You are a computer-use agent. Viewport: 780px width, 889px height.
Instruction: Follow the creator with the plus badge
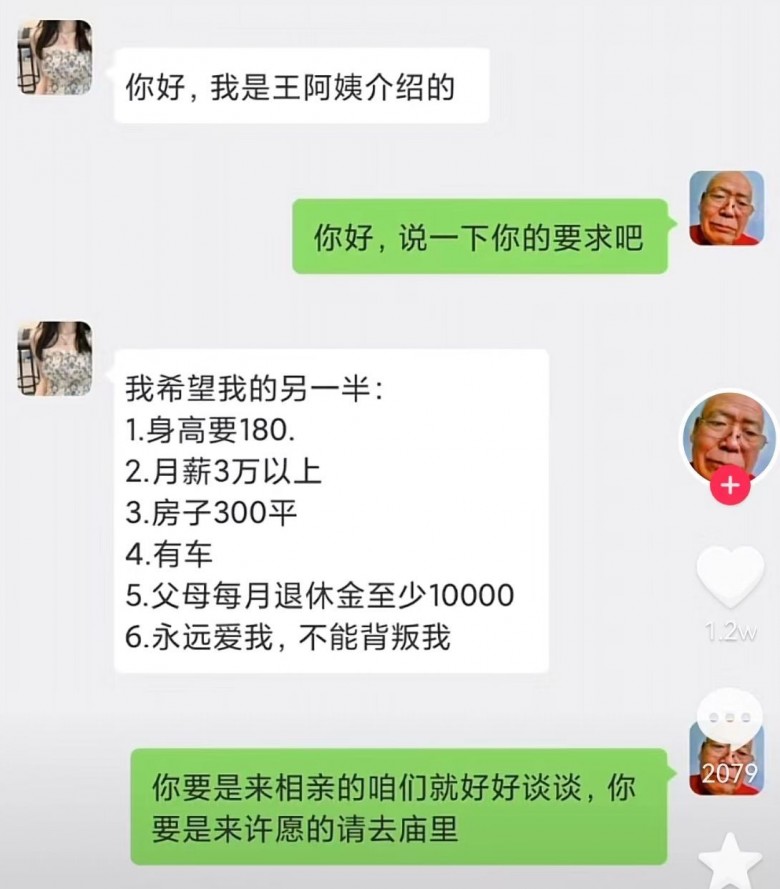[730, 487]
